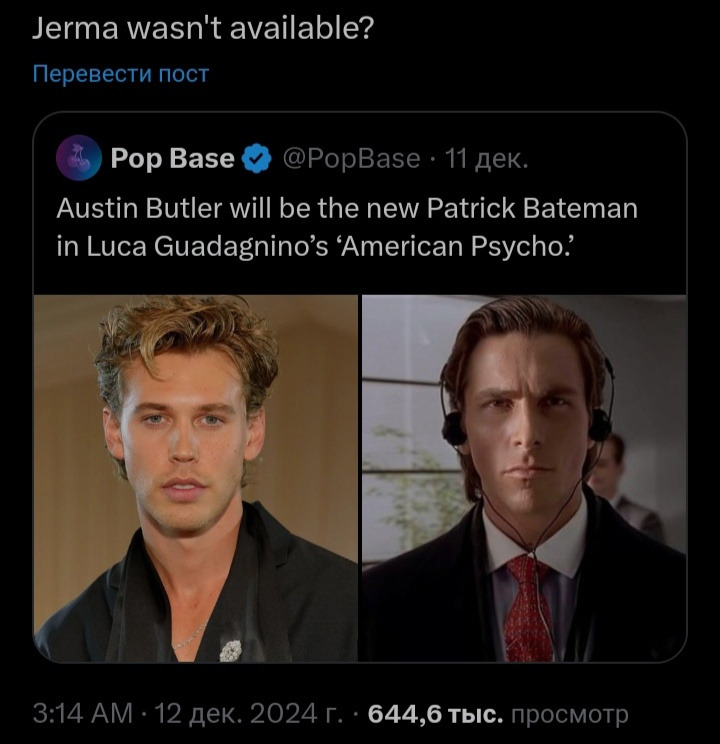View the right photo with the red tie

[523, 478]
